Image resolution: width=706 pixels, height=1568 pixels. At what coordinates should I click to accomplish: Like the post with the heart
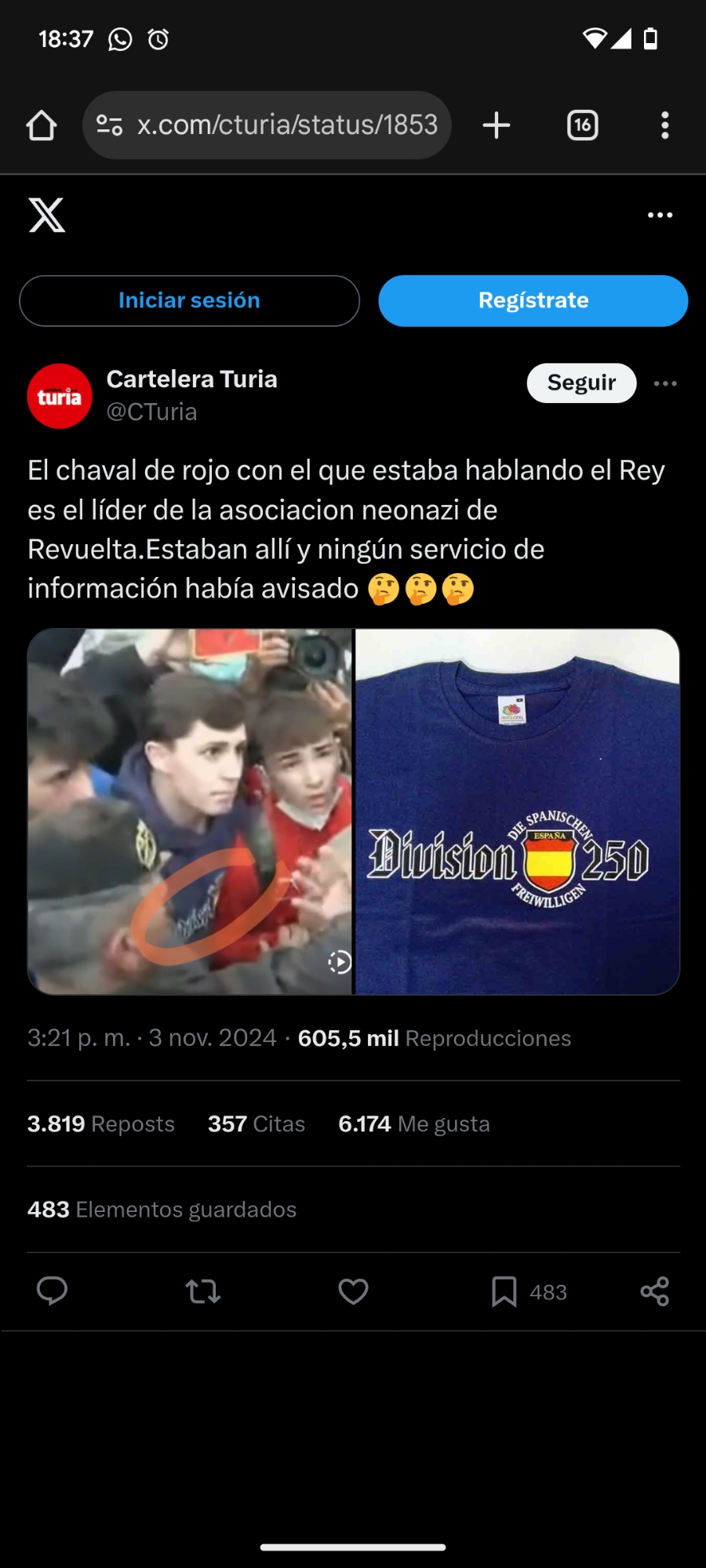(x=353, y=1291)
